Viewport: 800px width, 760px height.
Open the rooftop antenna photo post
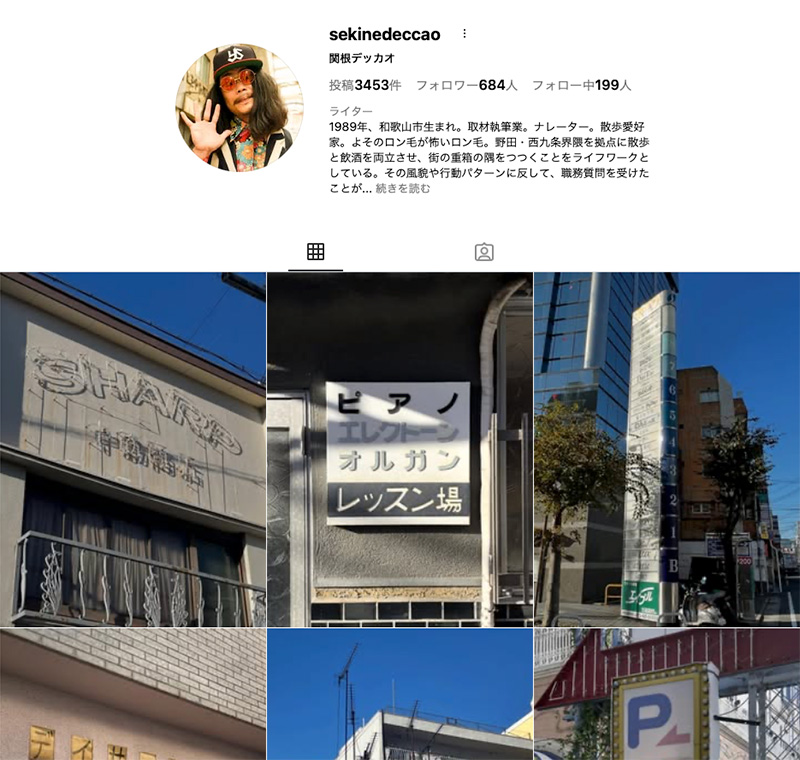pyautogui.click(x=399, y=695)
